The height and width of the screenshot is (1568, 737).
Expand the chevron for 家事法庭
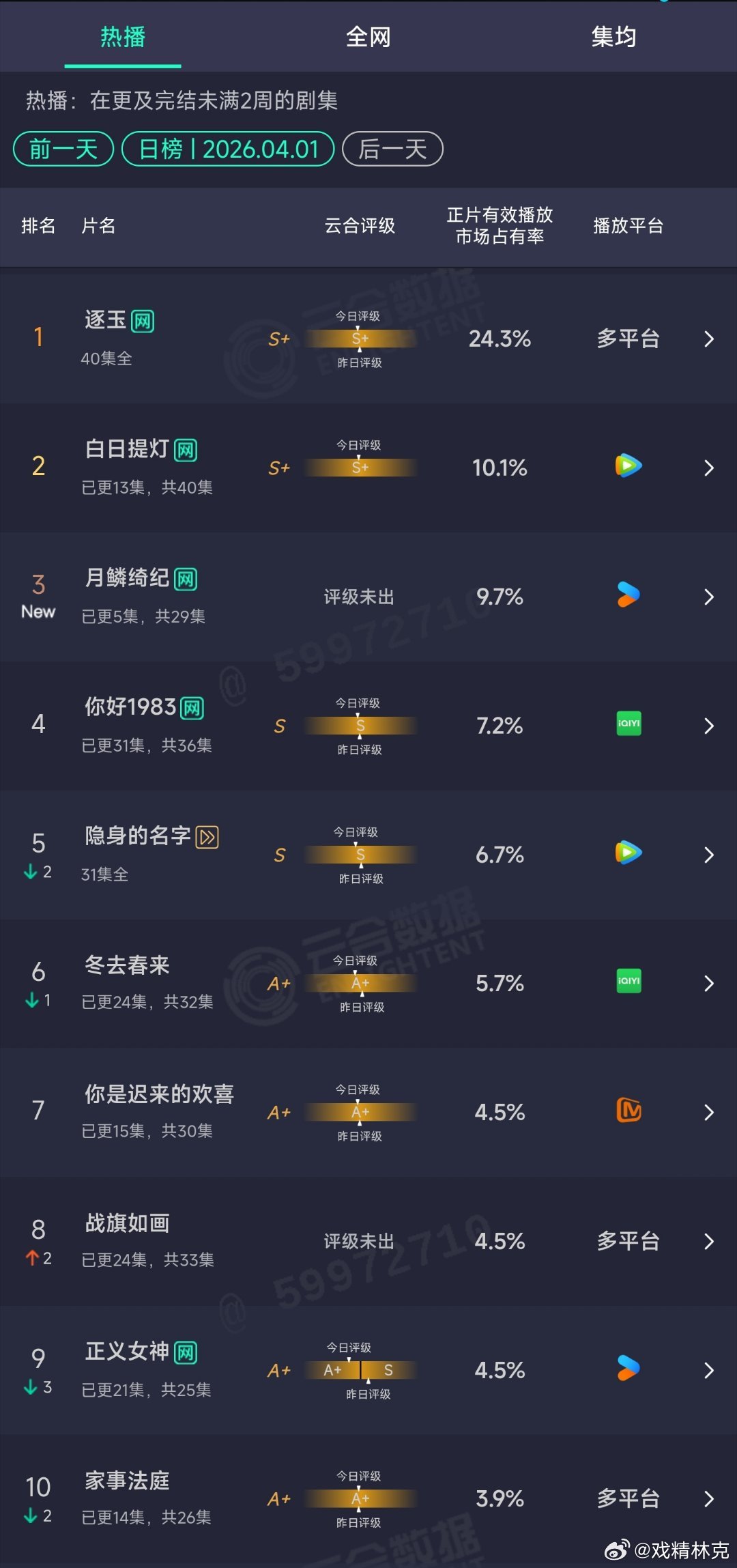(710, 1498)
